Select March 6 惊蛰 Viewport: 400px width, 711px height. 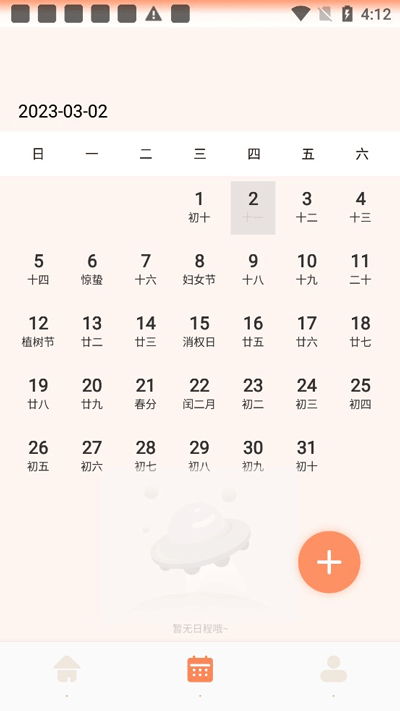coord(92,270)
